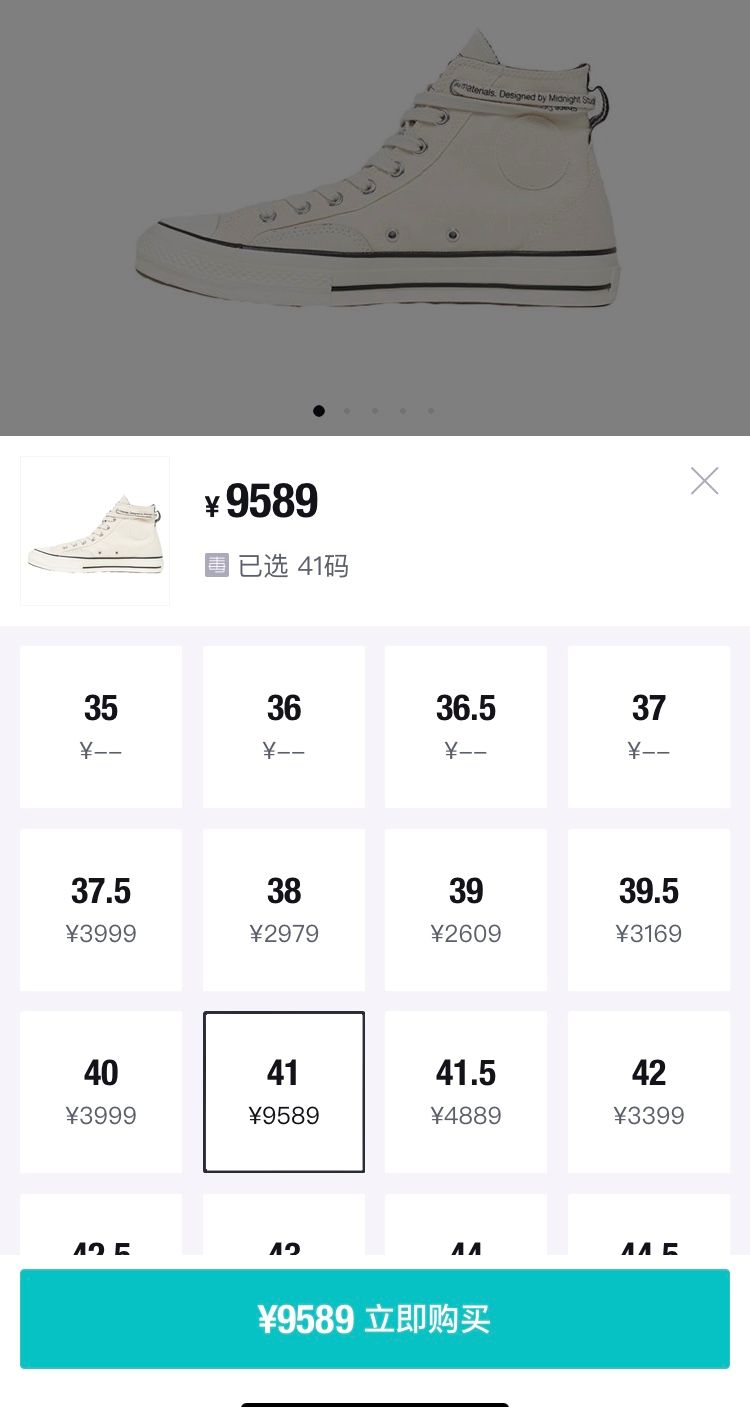Tap the currently selected size 41 tile

(x=283, y=1091)
